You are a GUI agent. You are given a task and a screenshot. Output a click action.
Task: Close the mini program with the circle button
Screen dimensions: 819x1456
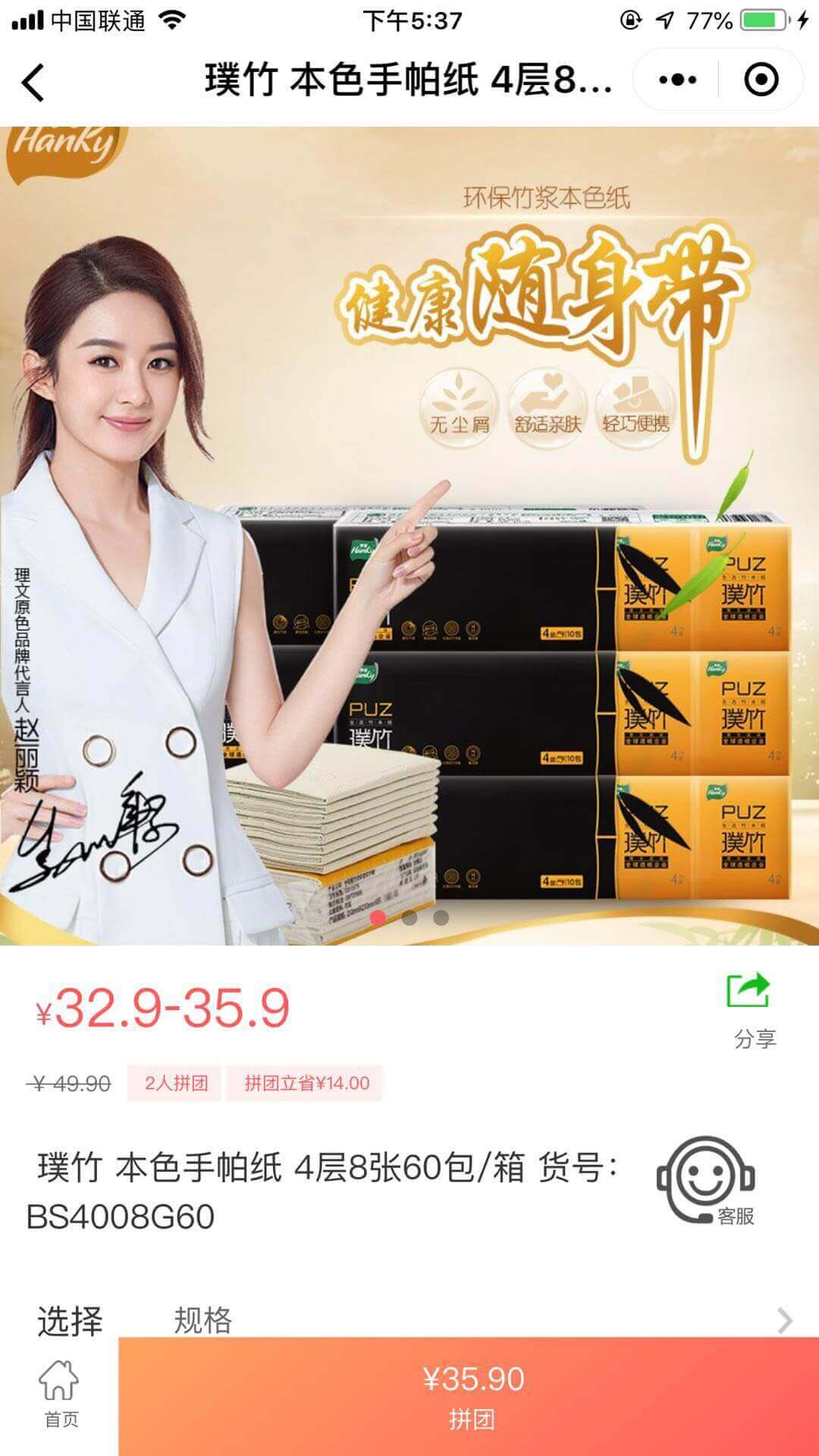tap(761, 80)
